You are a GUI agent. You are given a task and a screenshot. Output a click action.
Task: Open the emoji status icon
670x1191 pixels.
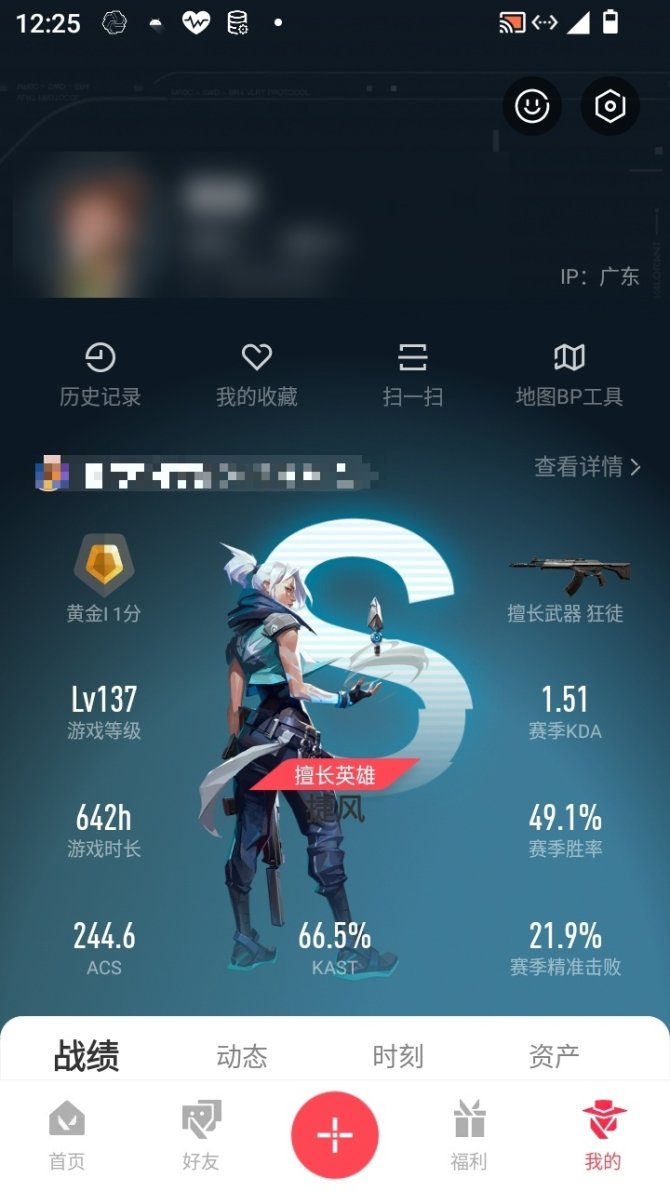click(x=531, y=106)
